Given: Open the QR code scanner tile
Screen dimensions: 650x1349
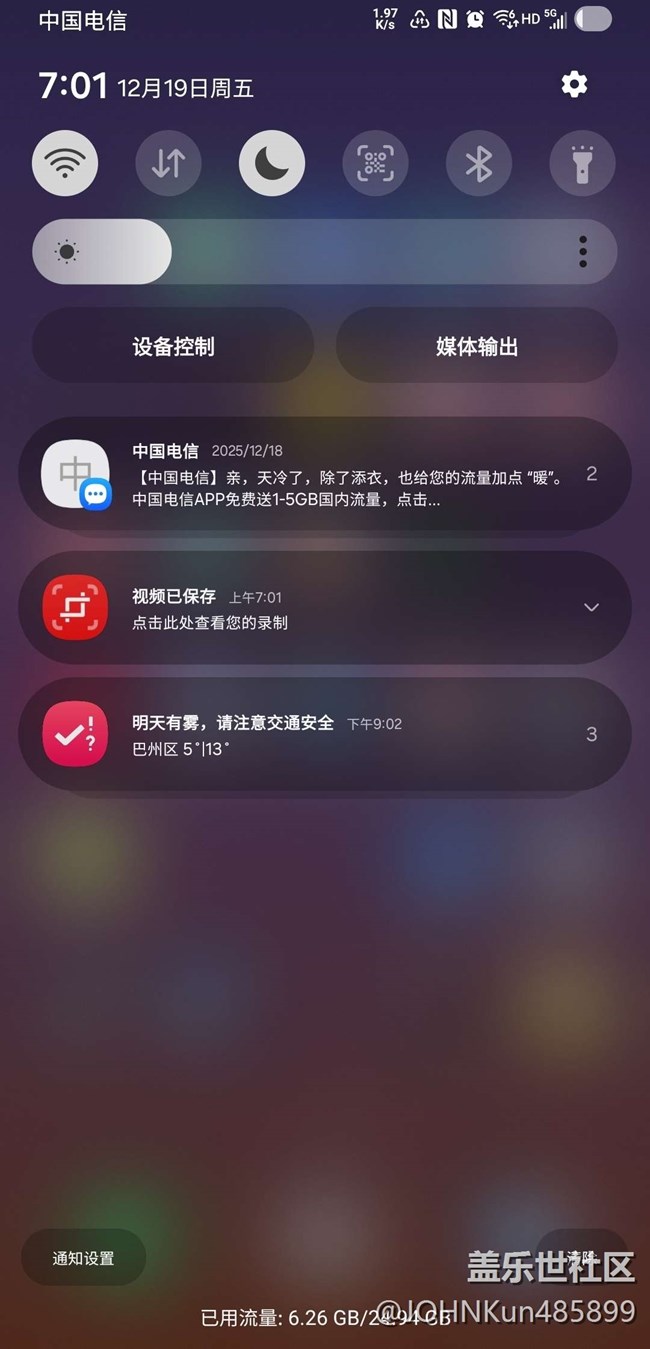Looking at the screenshot, I should [375, 162].
